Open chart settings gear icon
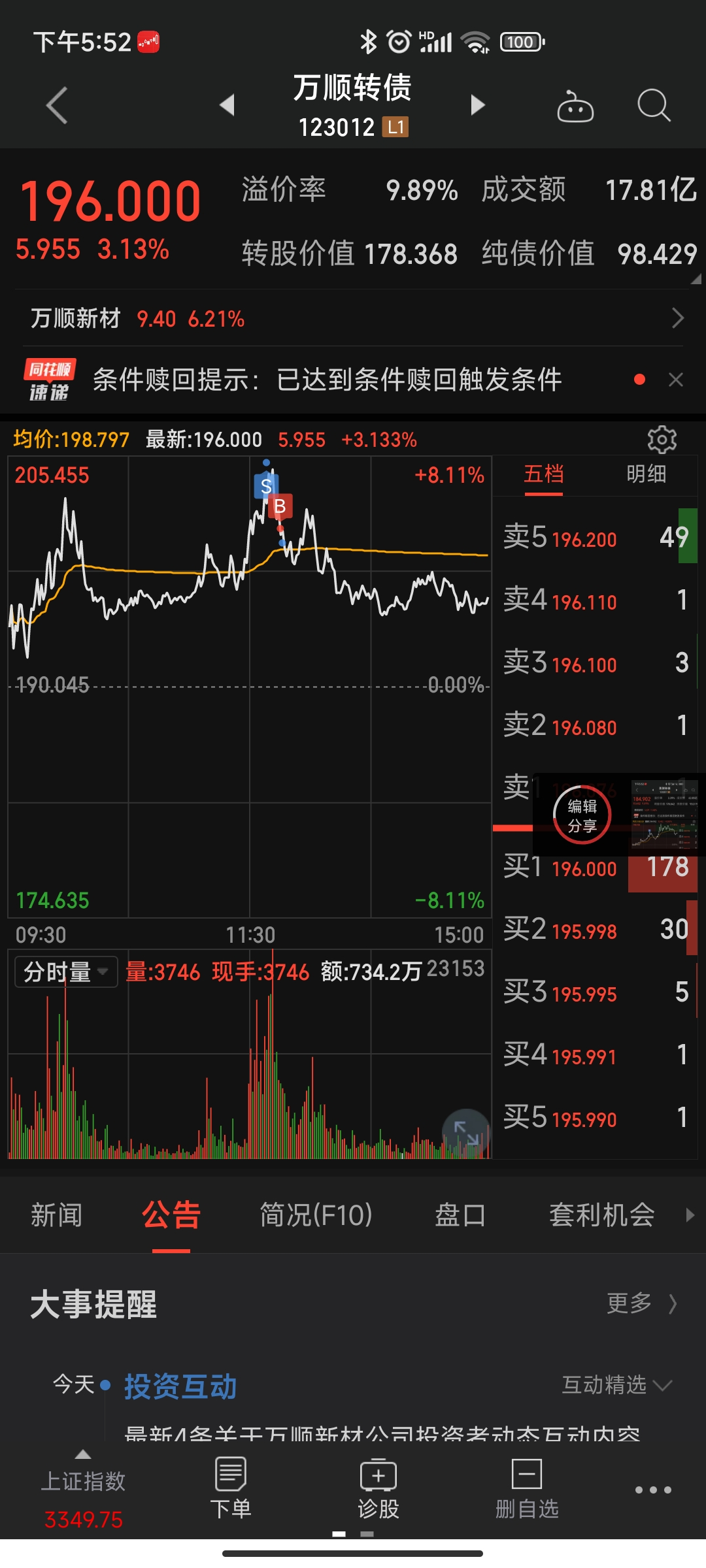 point(662,440)
